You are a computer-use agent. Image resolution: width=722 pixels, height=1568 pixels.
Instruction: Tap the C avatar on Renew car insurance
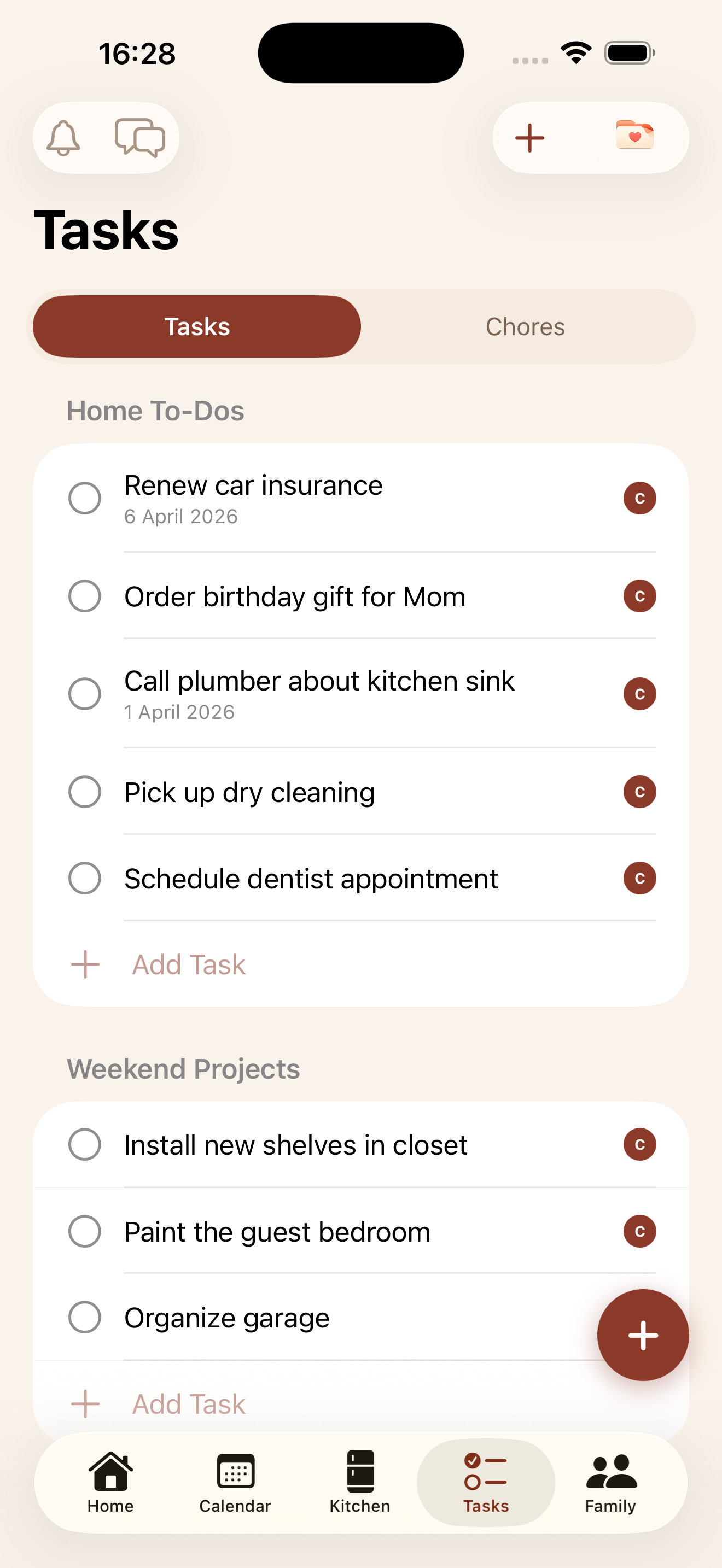pos(640,498)
